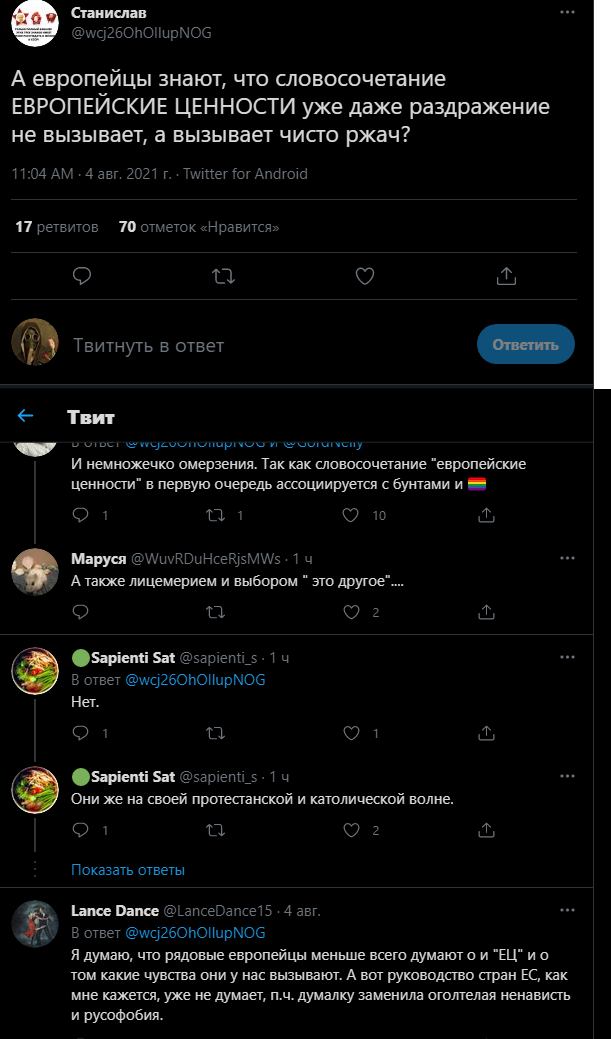Expand 'Показать ответы' link
This screenshot has width=611, height=1039.
pyautogui.click(x=128, y=869)
